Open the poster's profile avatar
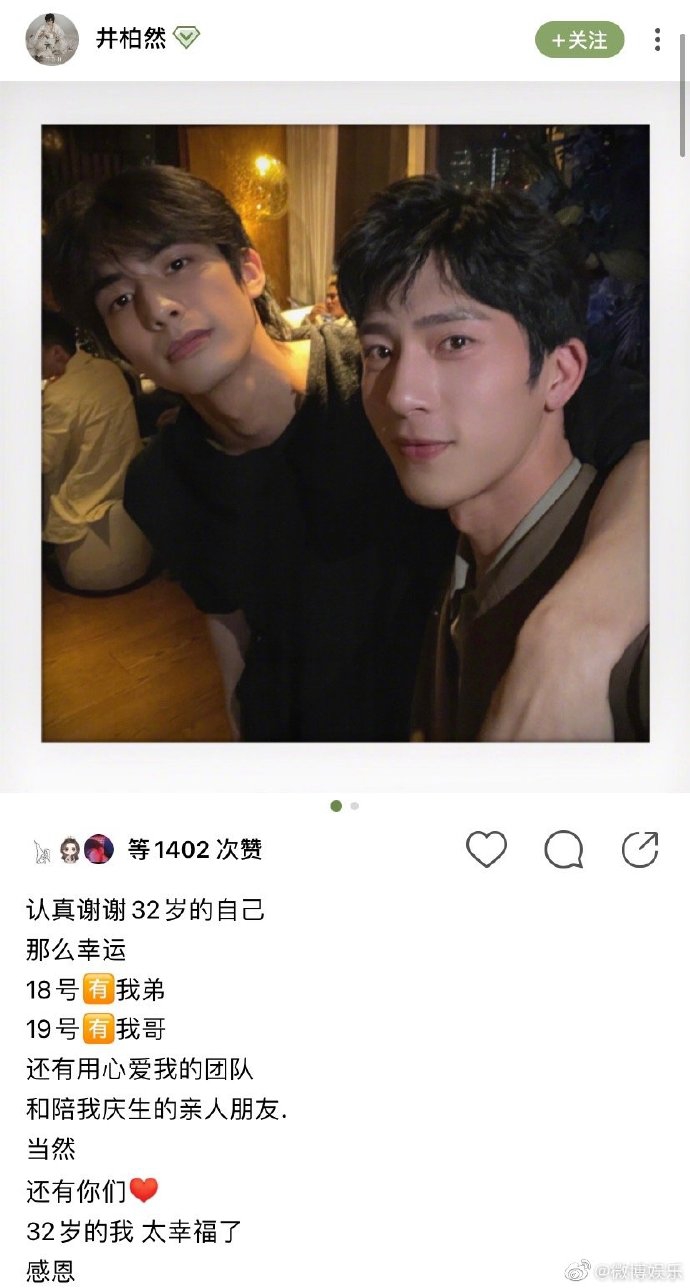Viewport: 690px width, 1288px height. pos(51,40)
